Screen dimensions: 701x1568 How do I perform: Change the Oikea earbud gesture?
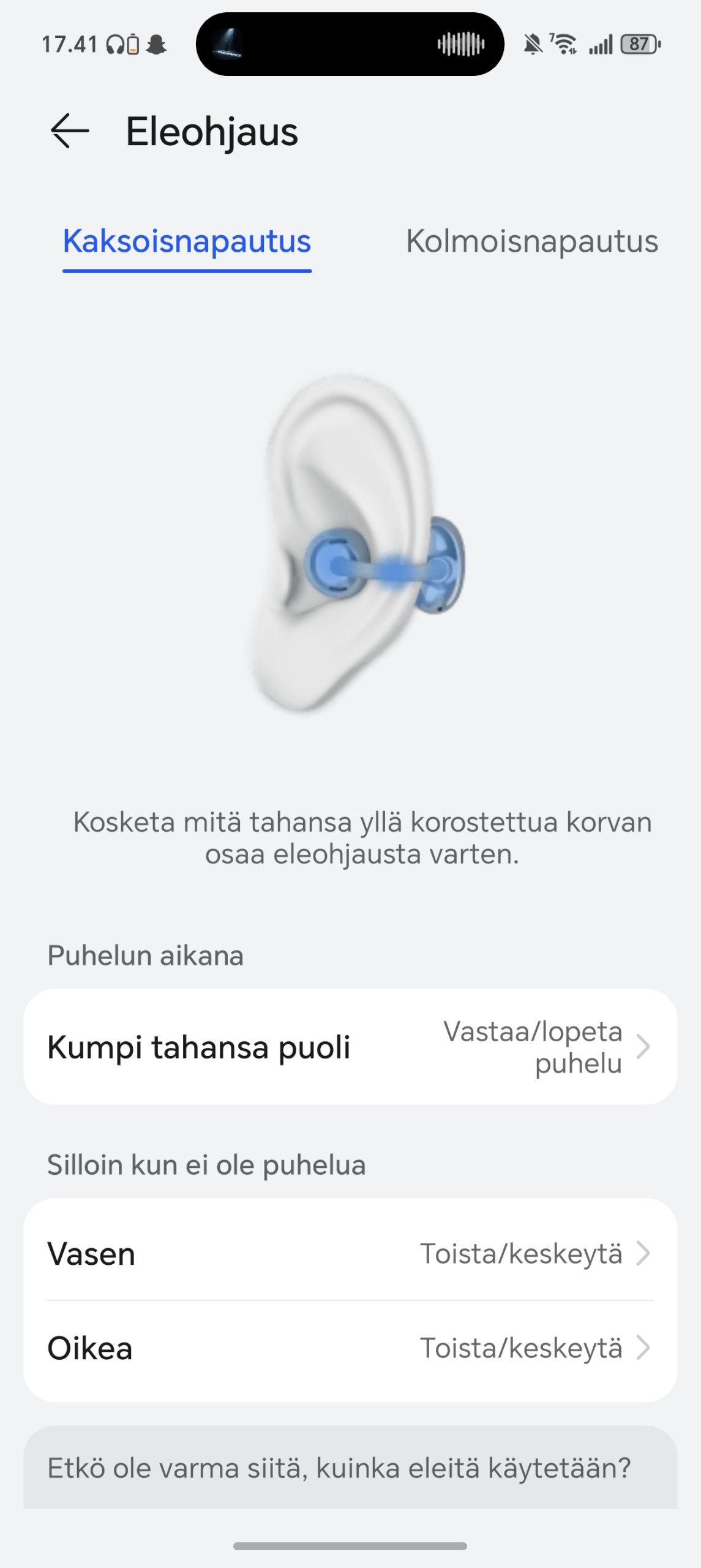350,1348
